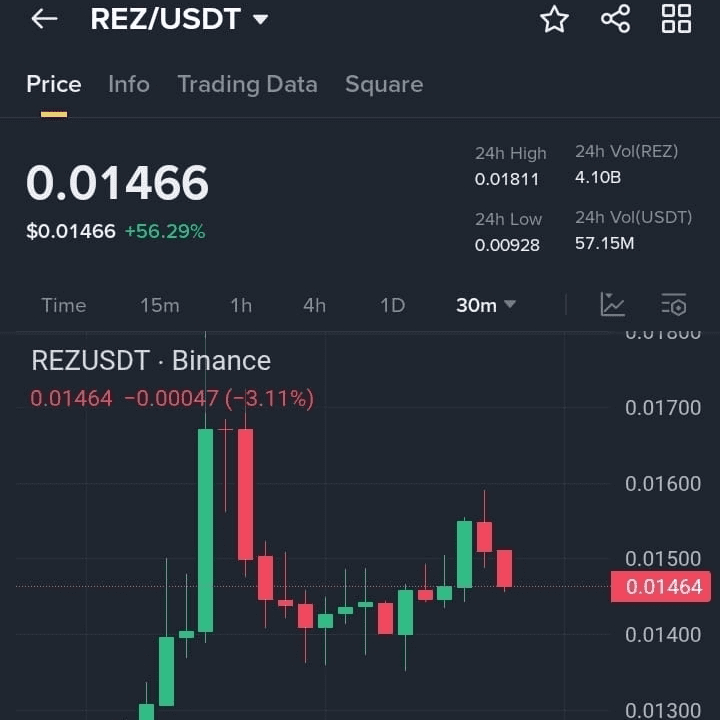Select the Price tab
Image resolution: width=720 pixels, height=720 pixels.
(54, 84)
